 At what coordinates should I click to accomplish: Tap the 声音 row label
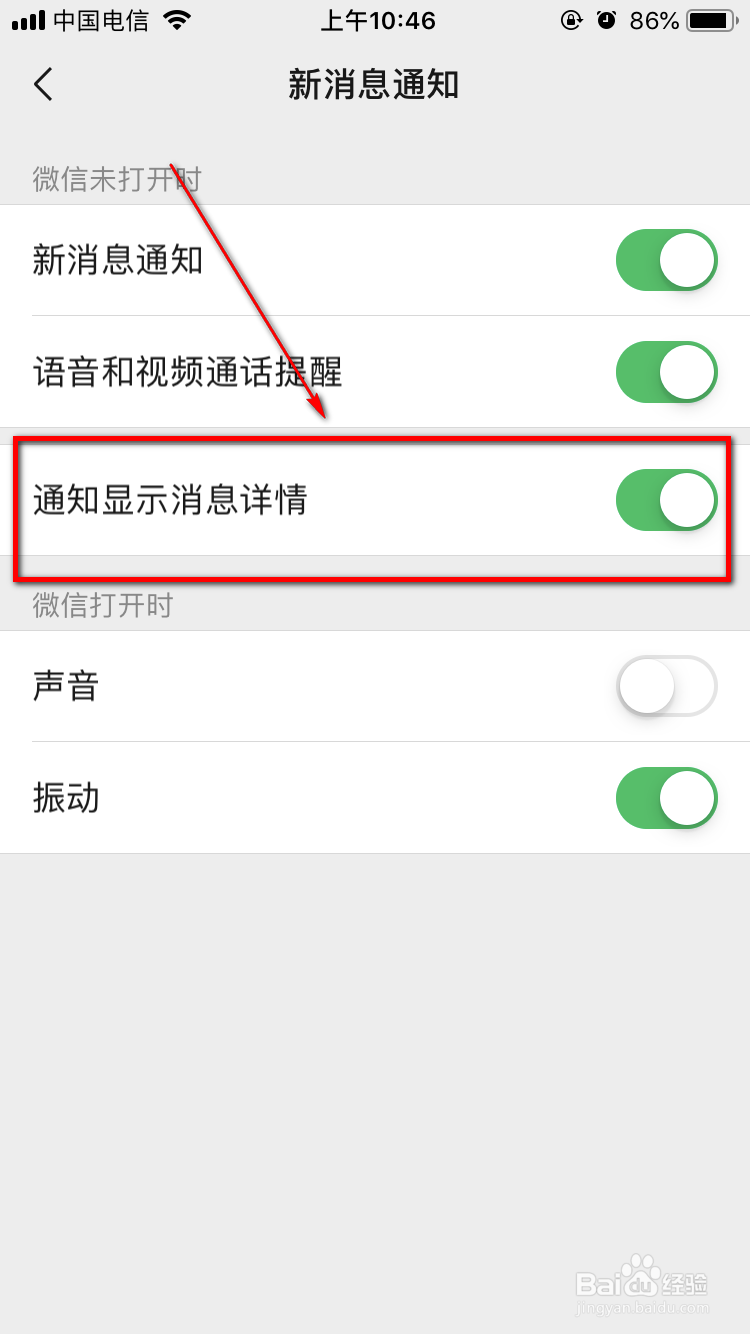(66, 685)
